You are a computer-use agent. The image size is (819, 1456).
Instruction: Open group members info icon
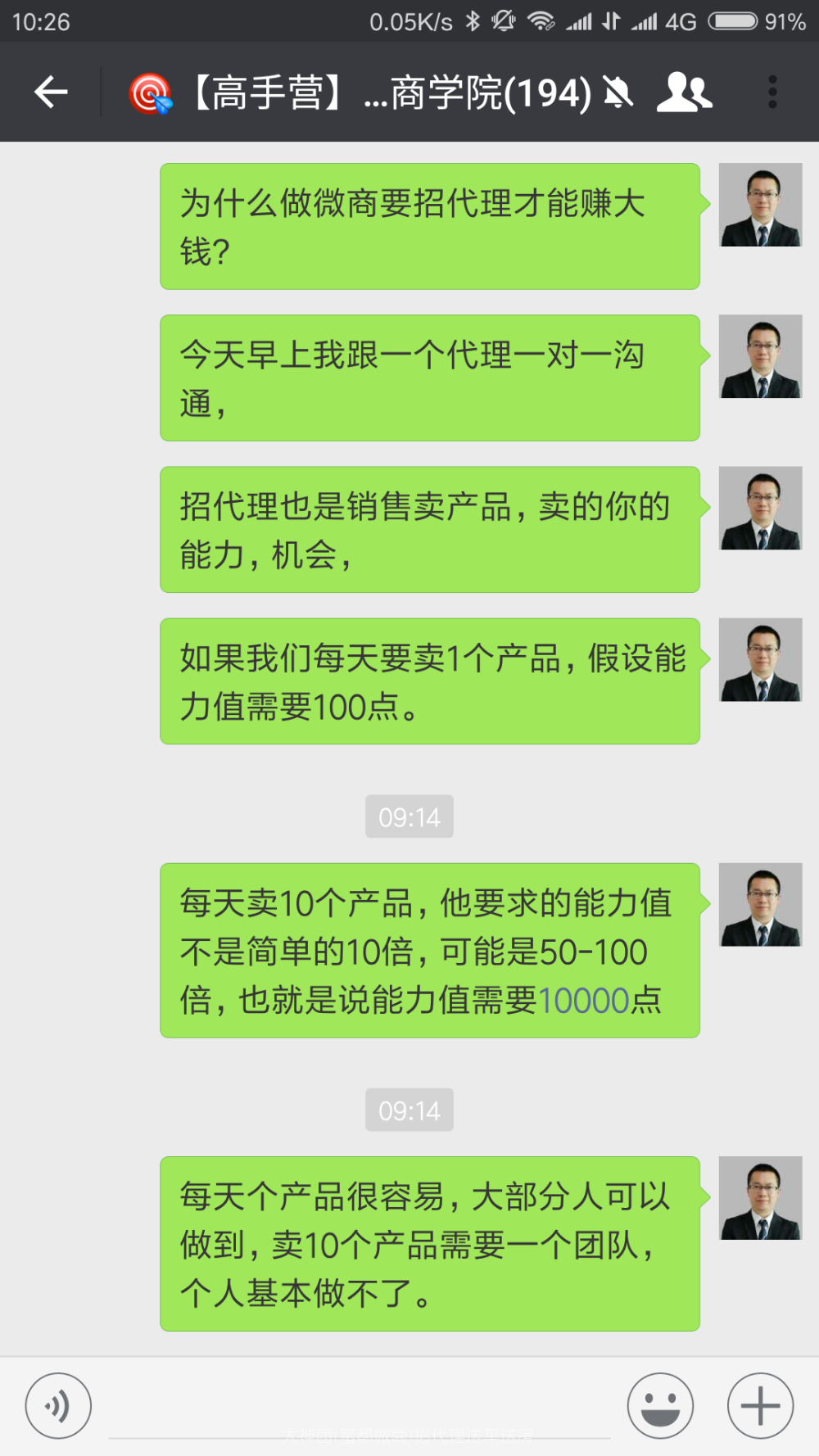tap(685, 92)
